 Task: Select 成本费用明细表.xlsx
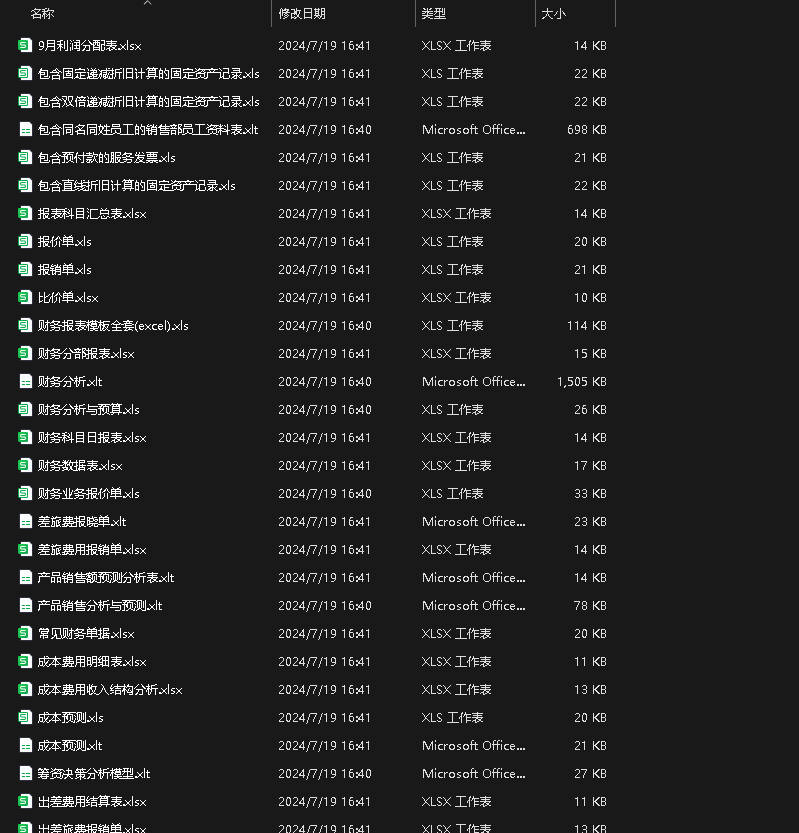coord(91,662)
